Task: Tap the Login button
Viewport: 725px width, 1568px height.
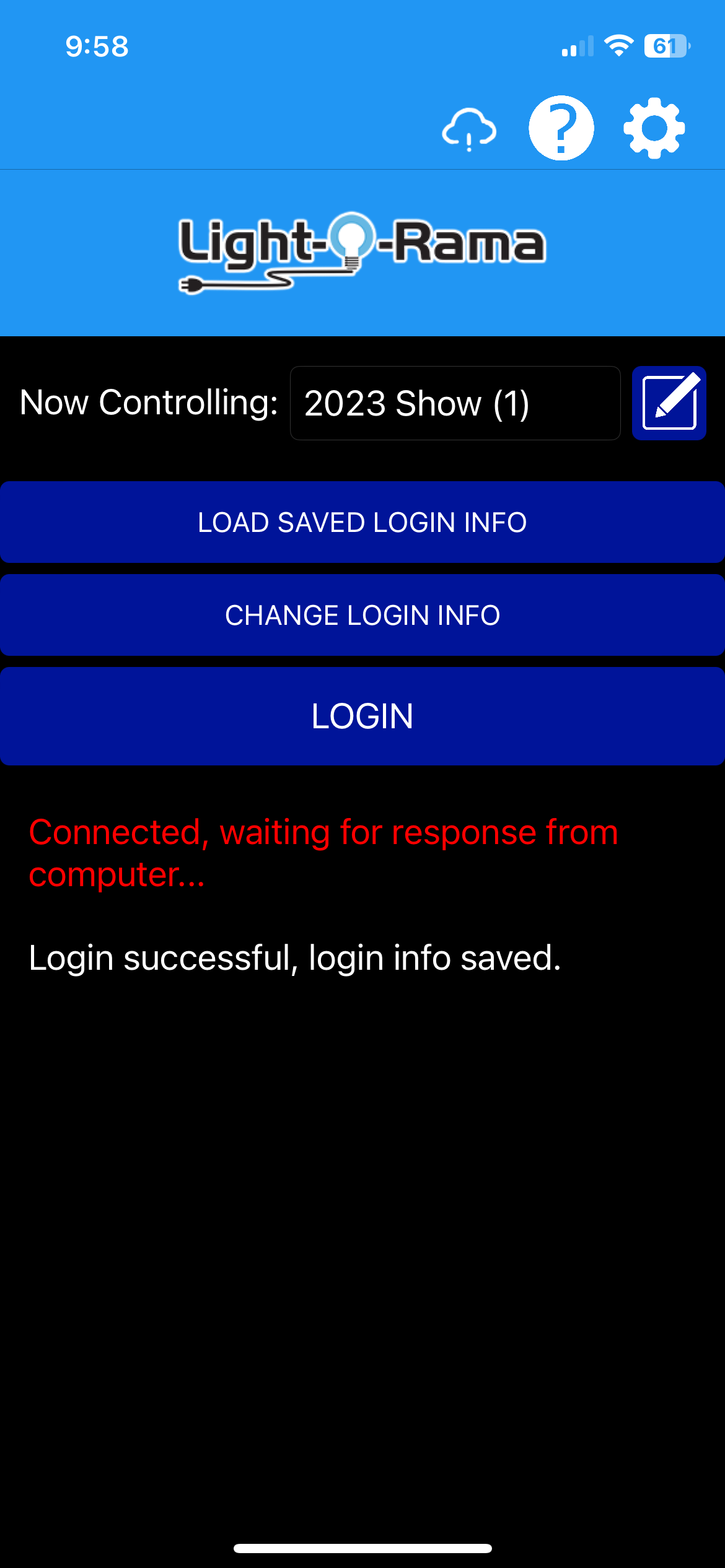Action: pos(362,716)
